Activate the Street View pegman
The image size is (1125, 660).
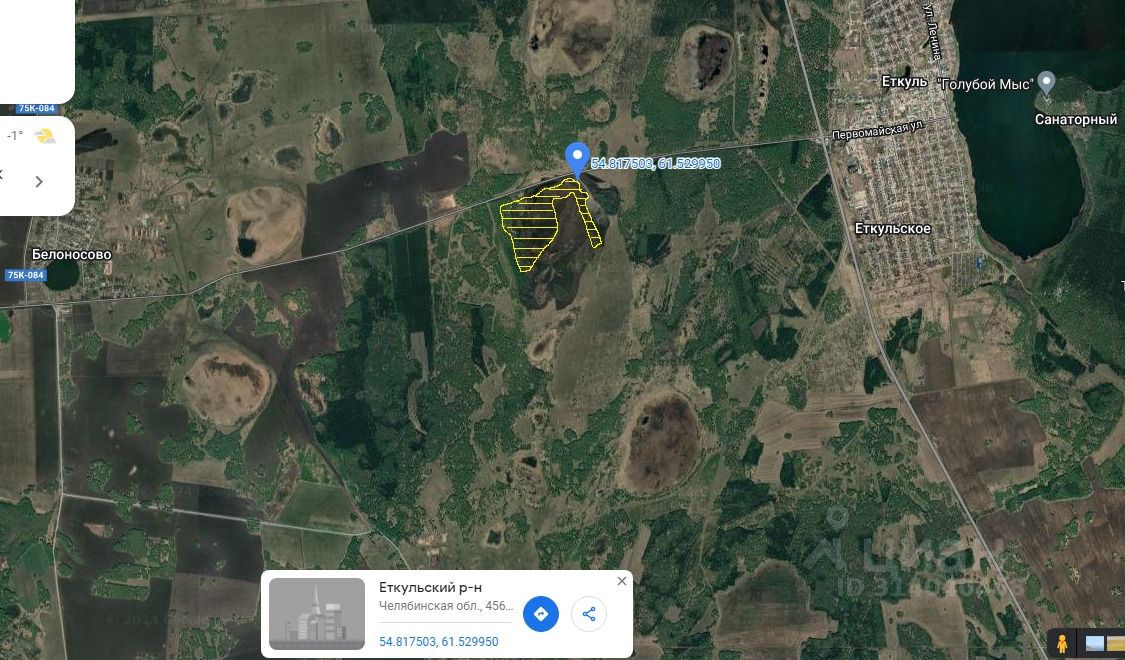pos(1062,644)
